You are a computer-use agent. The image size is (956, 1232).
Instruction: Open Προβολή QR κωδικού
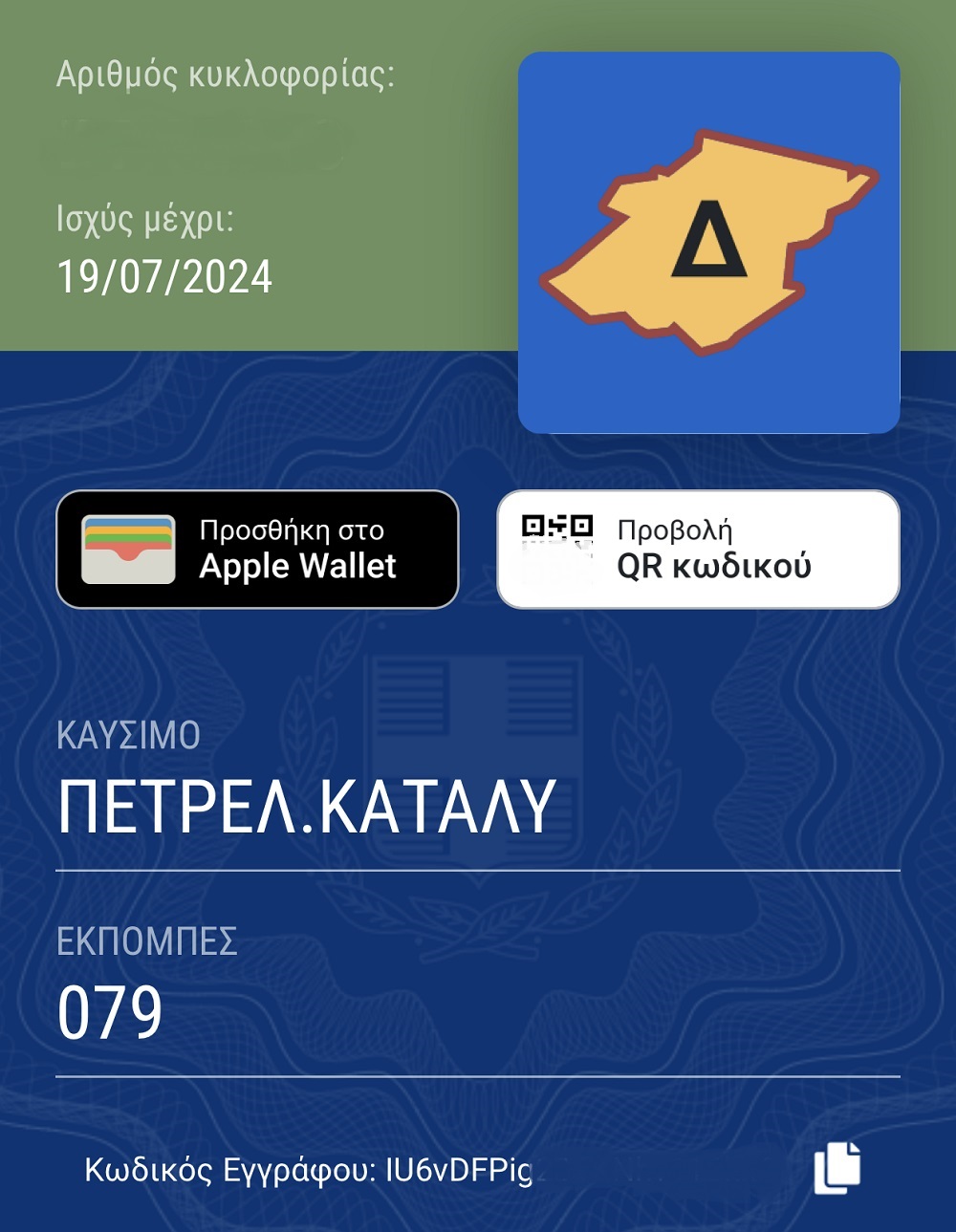(x=698, y=550)
